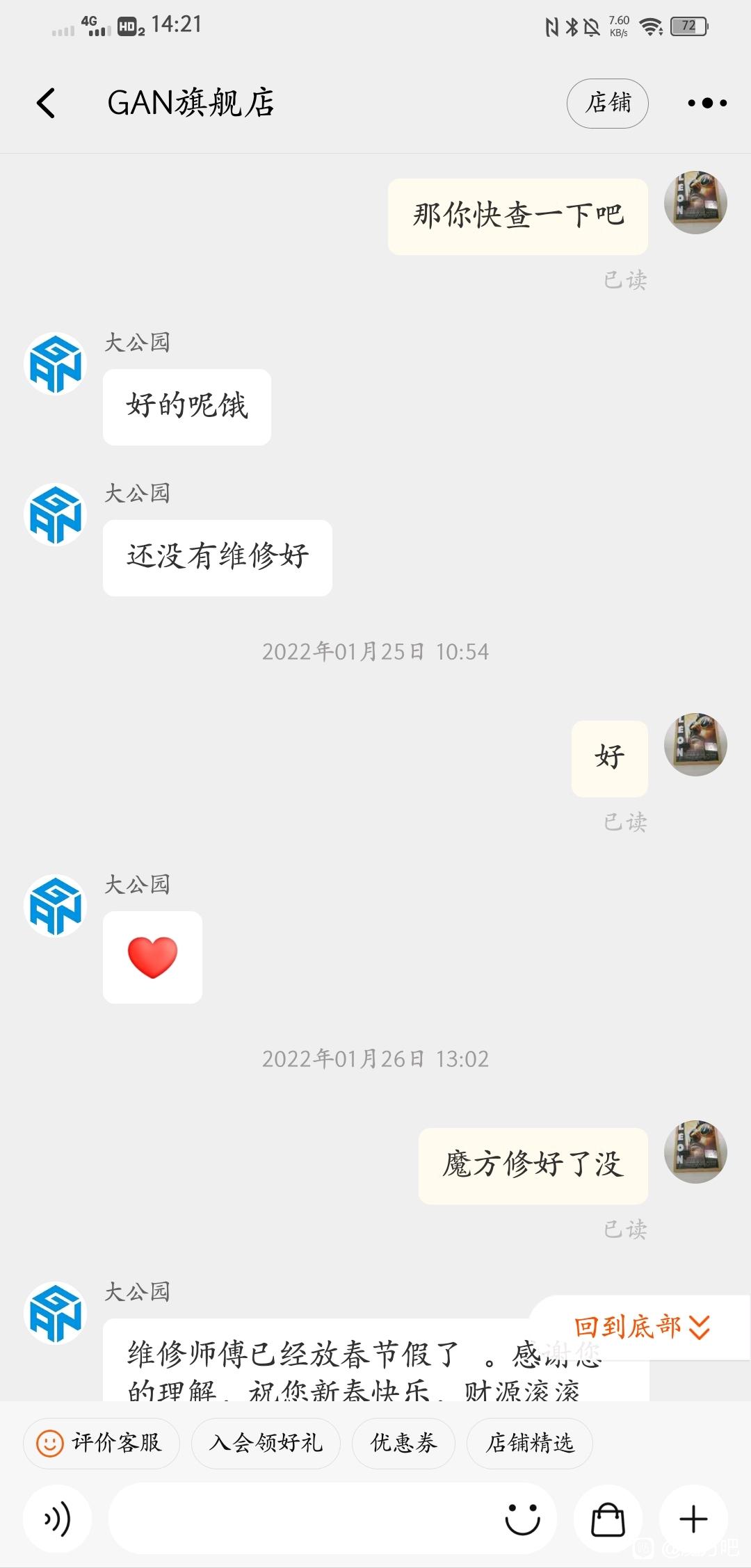Viewport: 751px width, 1568px height.
Task: Open the plus attachment menu
Action: click(693, 1519)
